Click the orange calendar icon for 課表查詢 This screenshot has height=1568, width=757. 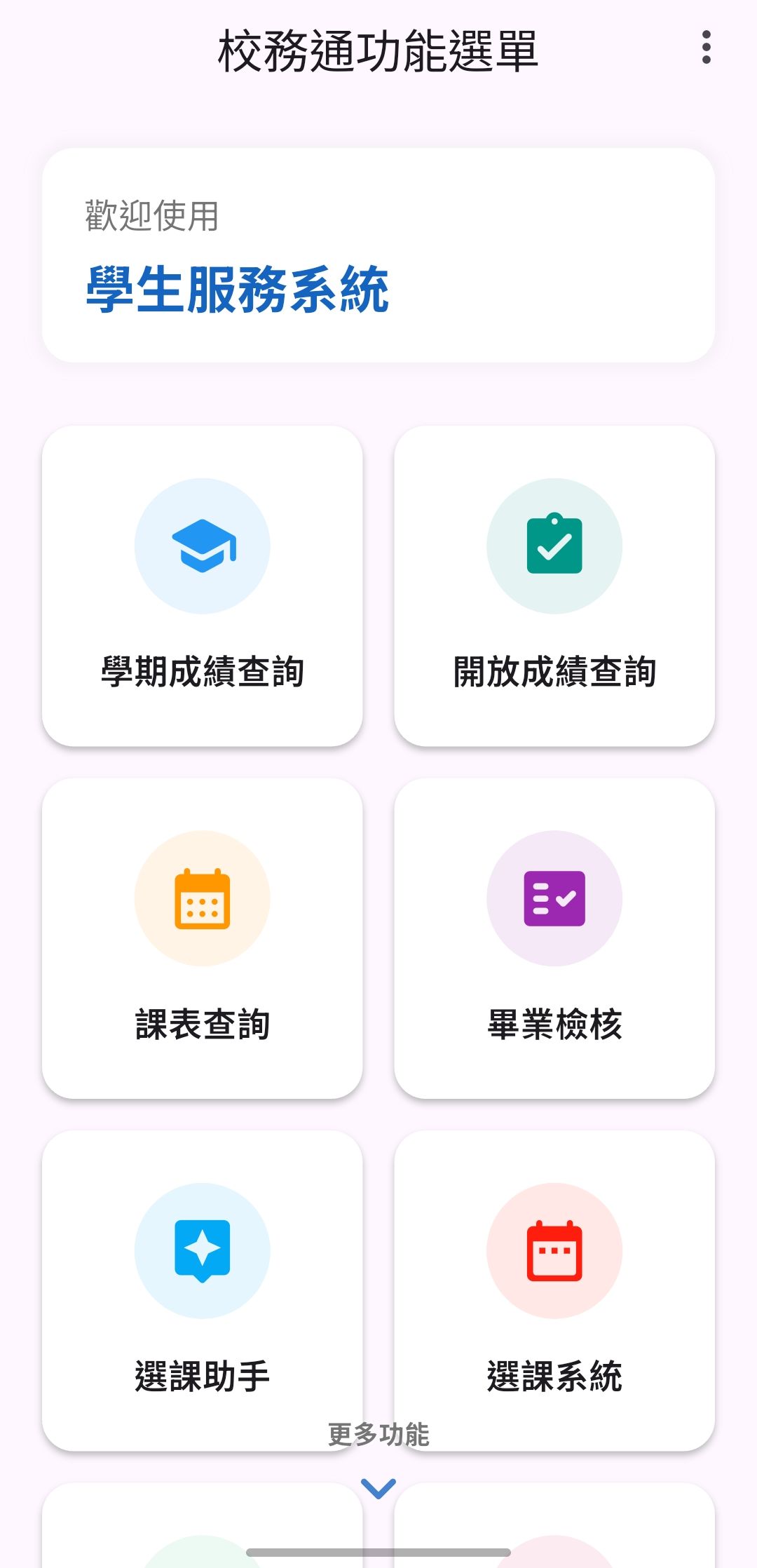coord(202,900)
